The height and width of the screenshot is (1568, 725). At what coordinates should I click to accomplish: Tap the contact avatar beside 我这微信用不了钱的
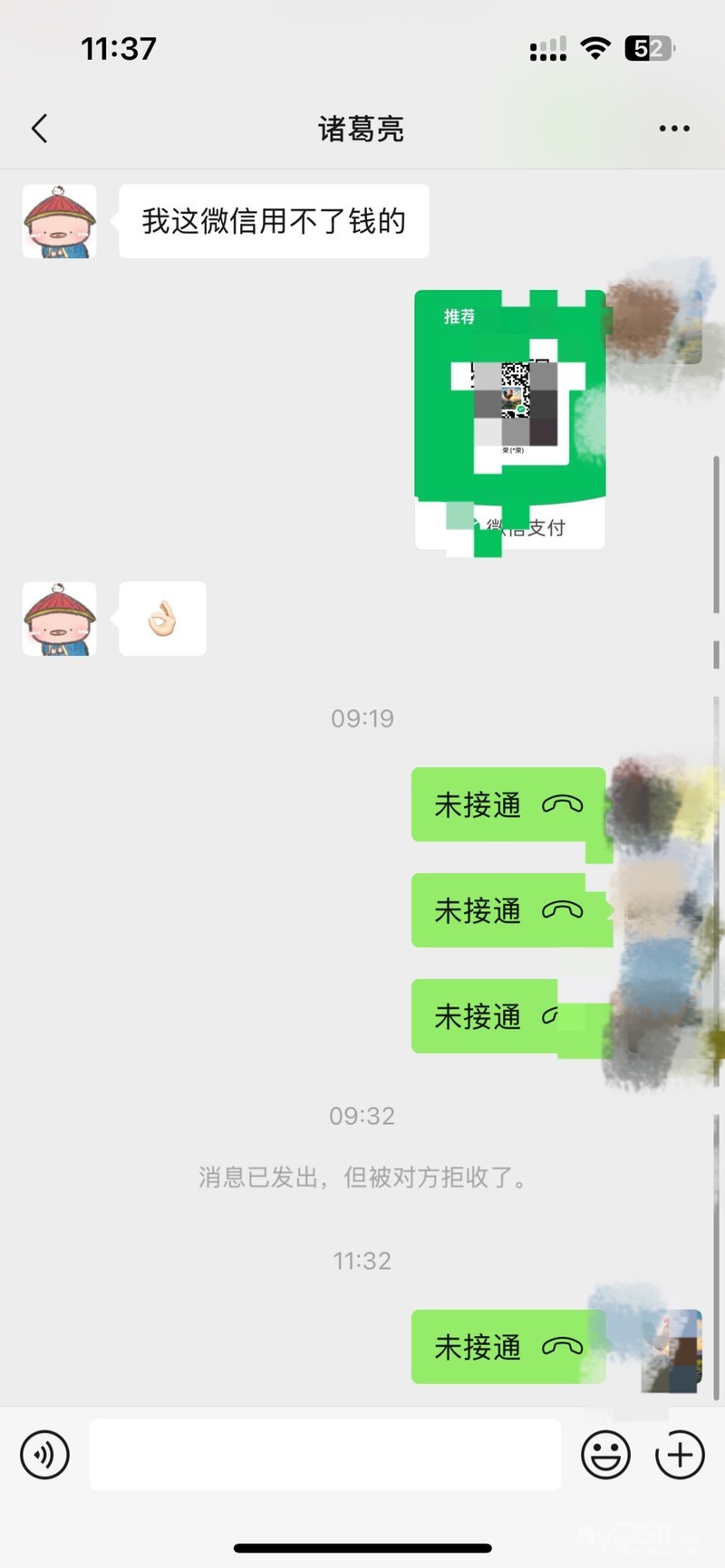(x=60, y=222)
